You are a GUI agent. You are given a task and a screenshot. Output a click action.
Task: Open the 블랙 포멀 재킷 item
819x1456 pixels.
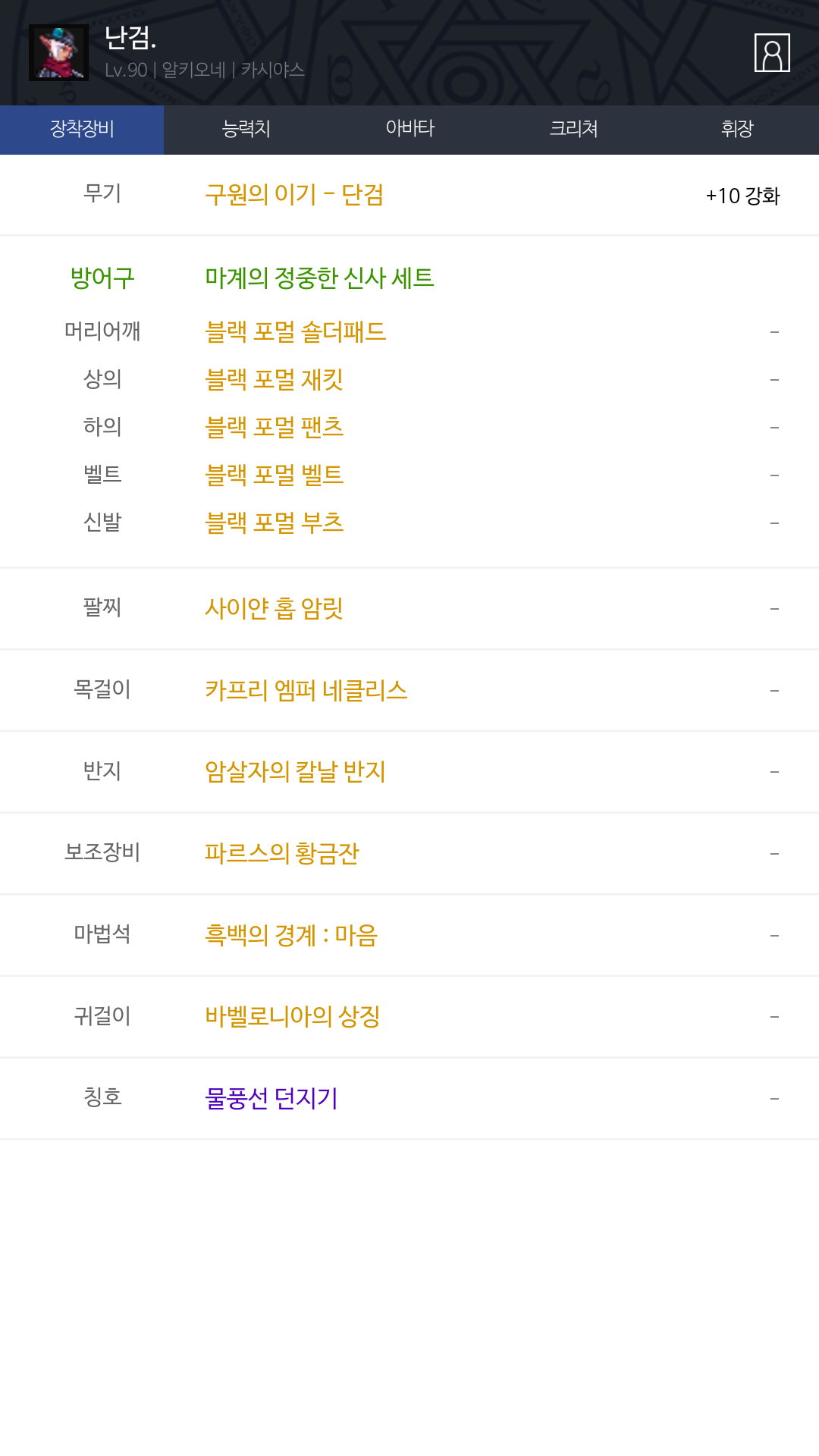(x=275, y=379)
